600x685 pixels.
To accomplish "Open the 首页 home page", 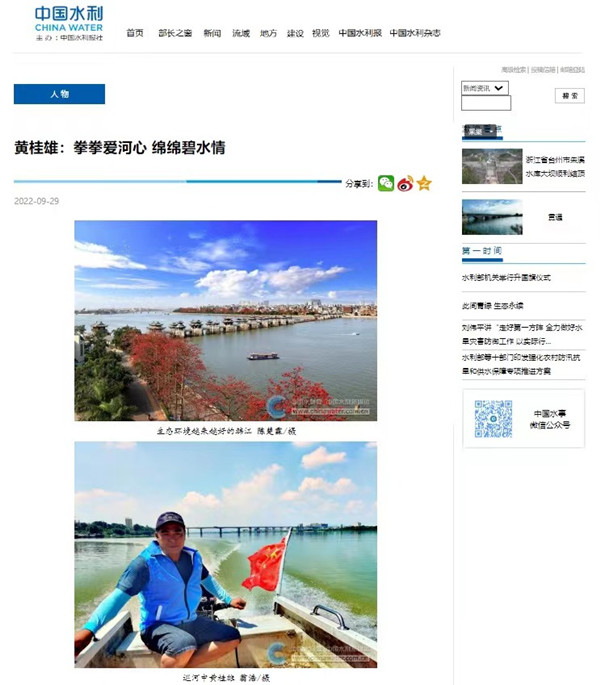I will pos(134,33).
